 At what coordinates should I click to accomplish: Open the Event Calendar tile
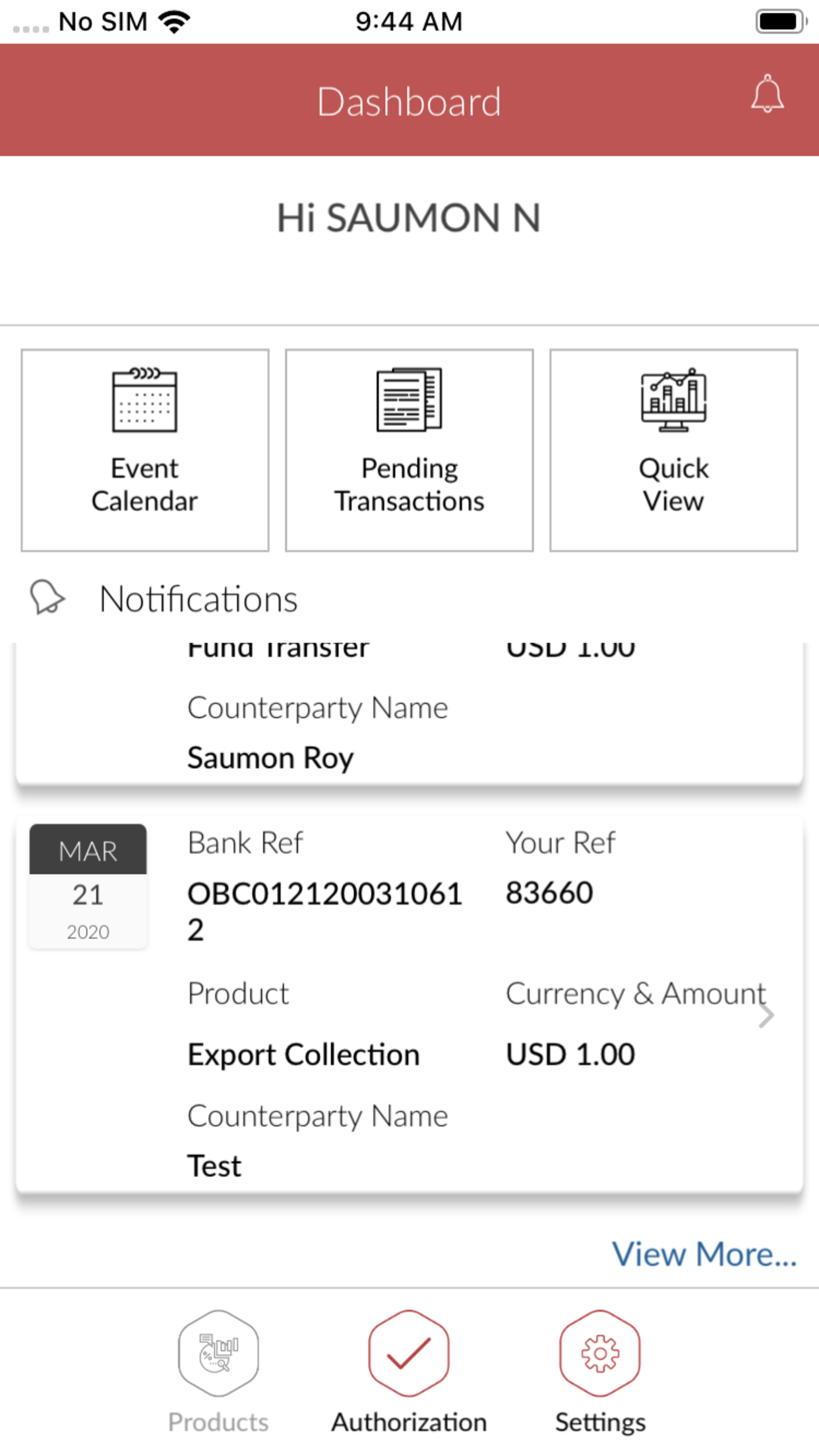[144, 449]
